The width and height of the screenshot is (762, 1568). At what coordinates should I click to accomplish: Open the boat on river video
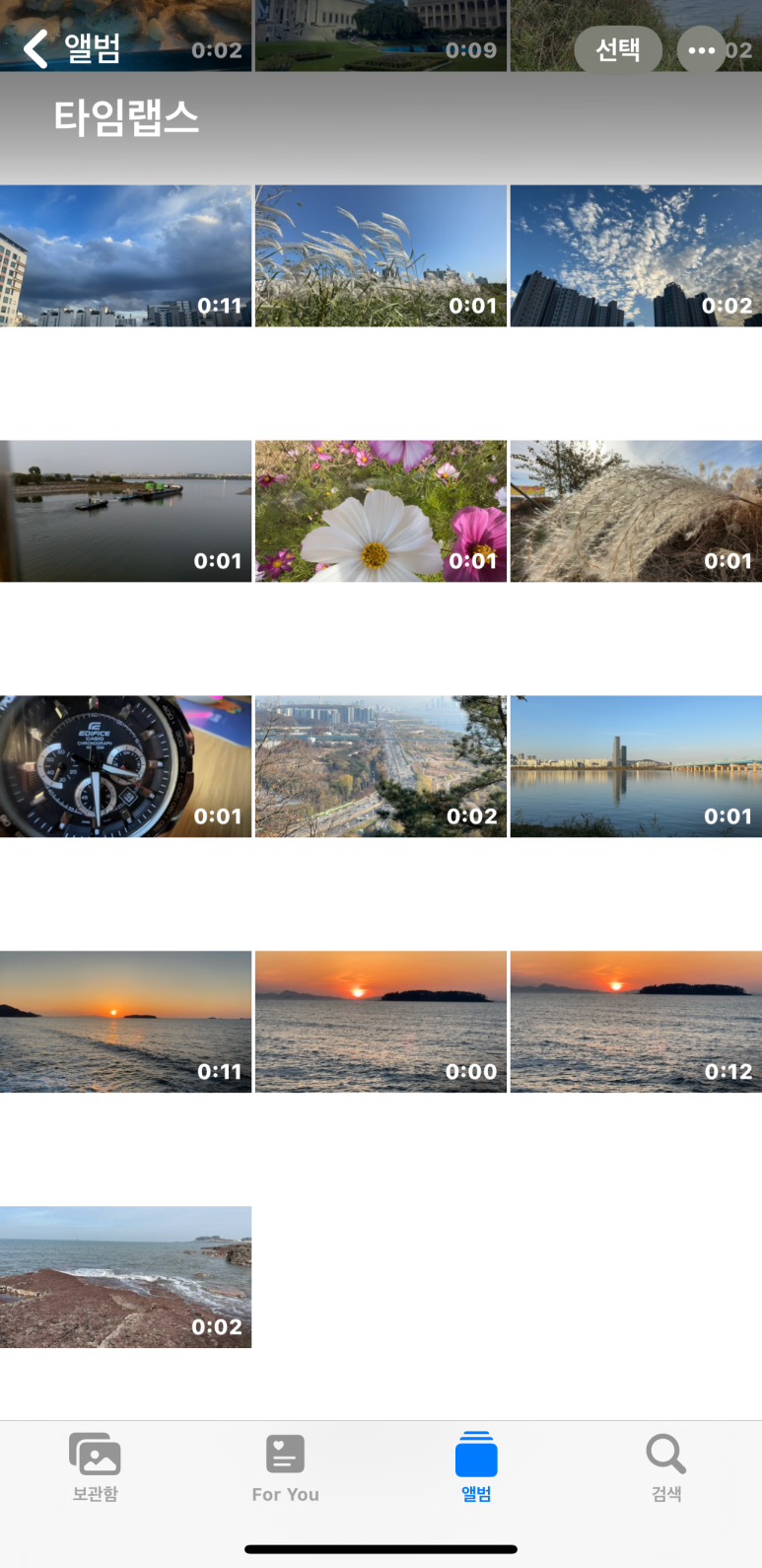125,511
